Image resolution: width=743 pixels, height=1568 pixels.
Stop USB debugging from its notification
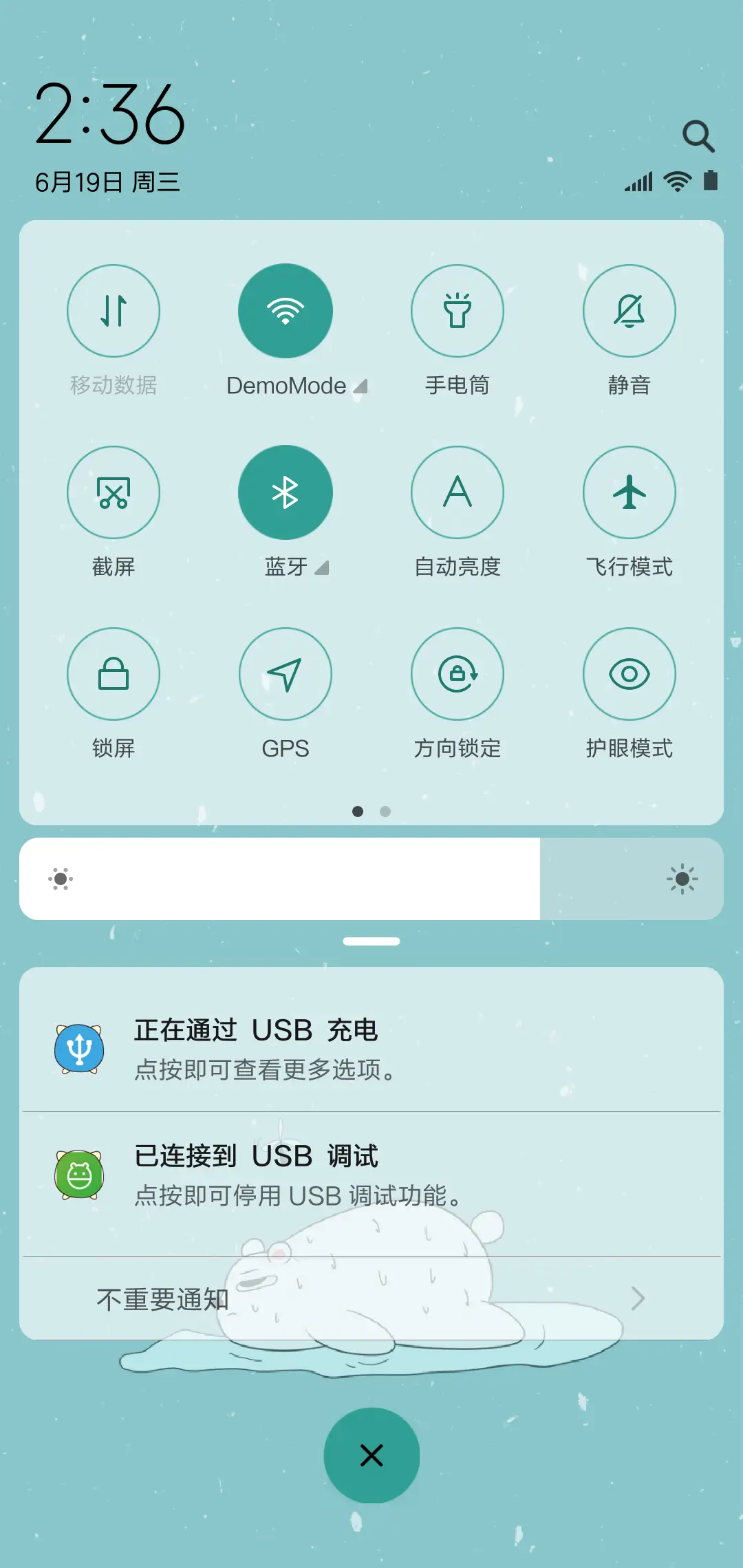point(371,1174)
